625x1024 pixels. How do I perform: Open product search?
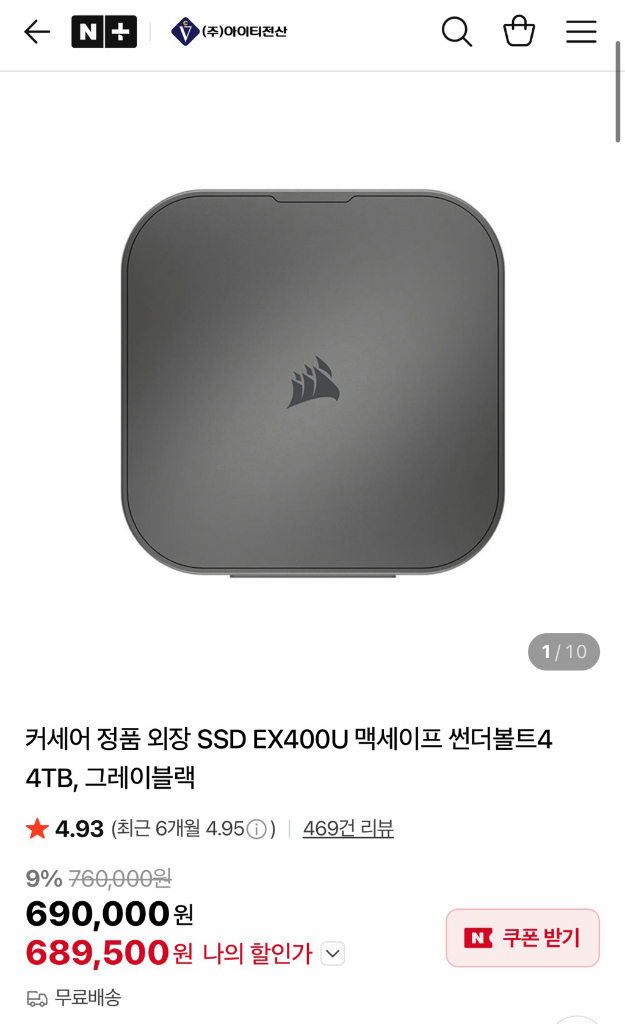click(x=456, y=32)
